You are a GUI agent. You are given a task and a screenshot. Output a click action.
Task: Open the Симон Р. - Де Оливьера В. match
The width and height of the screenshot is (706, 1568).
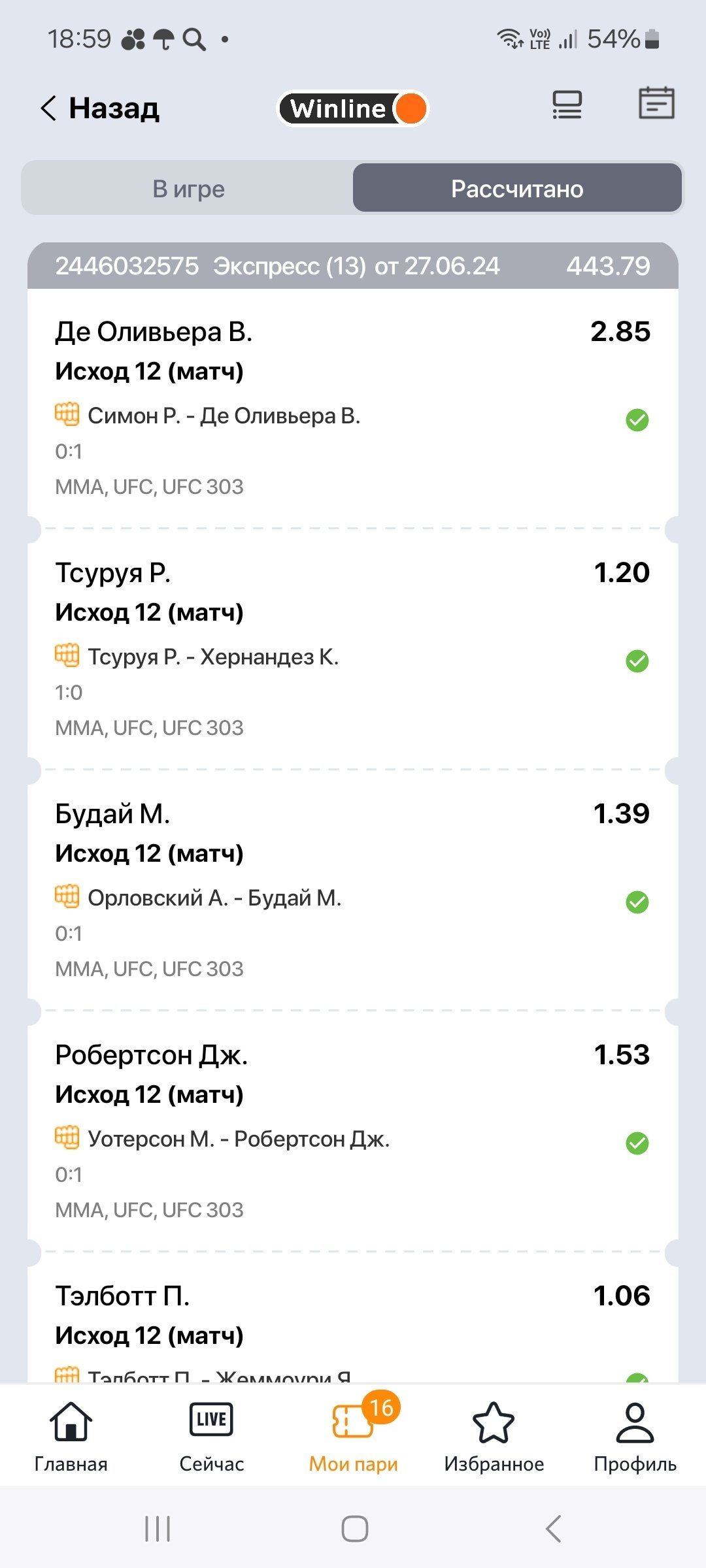pos(224,416)
